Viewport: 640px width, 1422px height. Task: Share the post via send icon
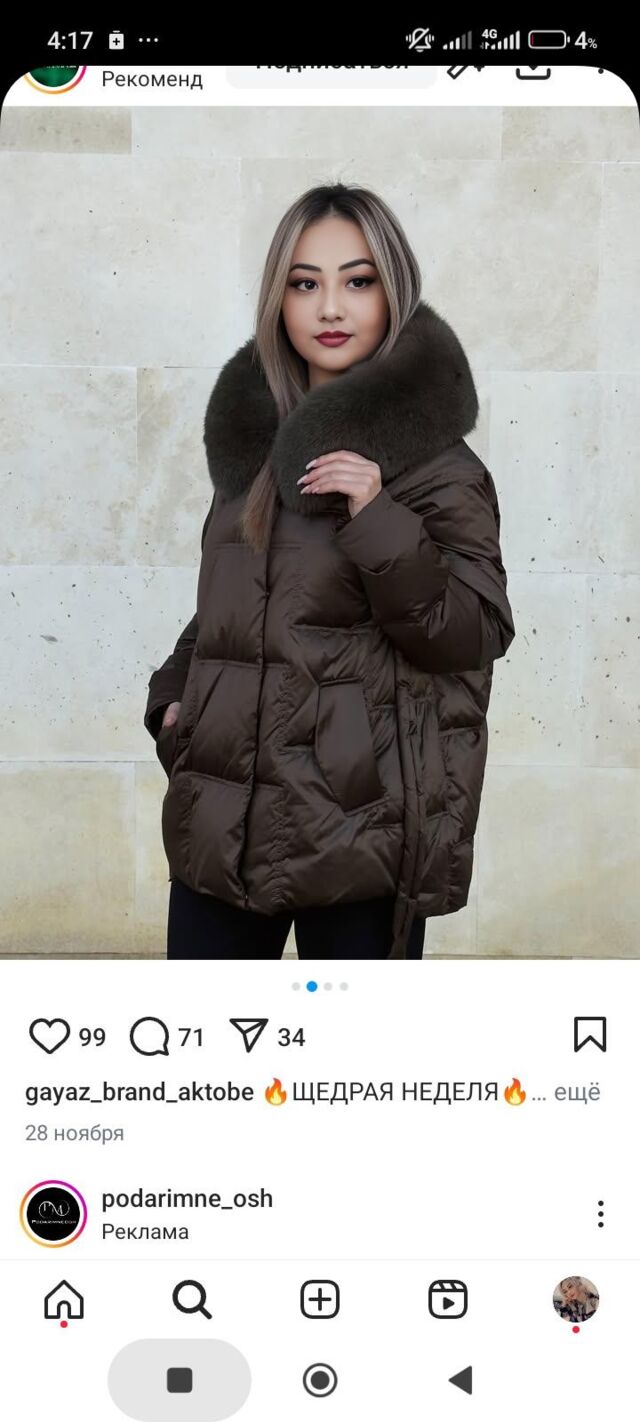249,1036
